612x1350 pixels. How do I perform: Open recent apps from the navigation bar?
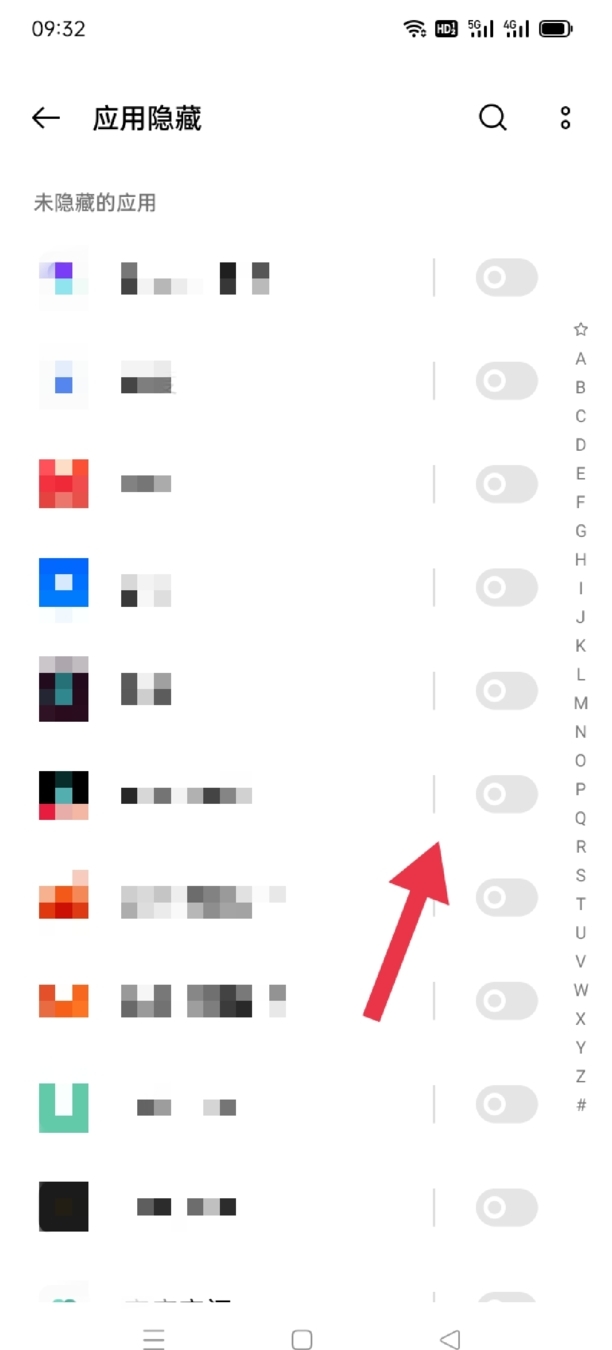pyautogui.click(x=153, y=1339)
